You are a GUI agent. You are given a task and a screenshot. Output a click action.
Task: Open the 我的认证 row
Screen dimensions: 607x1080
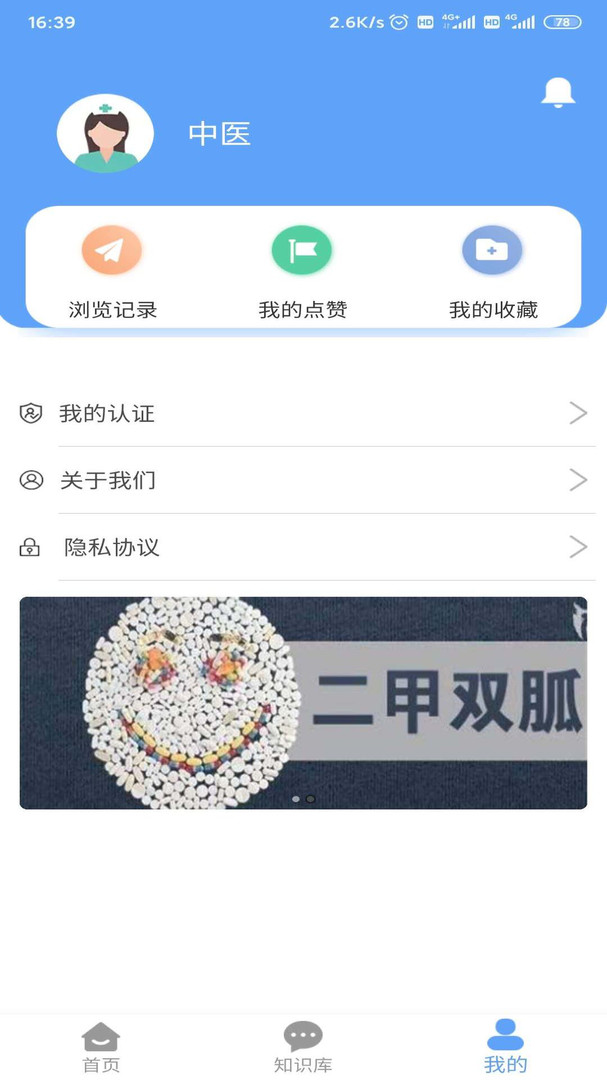303,413
